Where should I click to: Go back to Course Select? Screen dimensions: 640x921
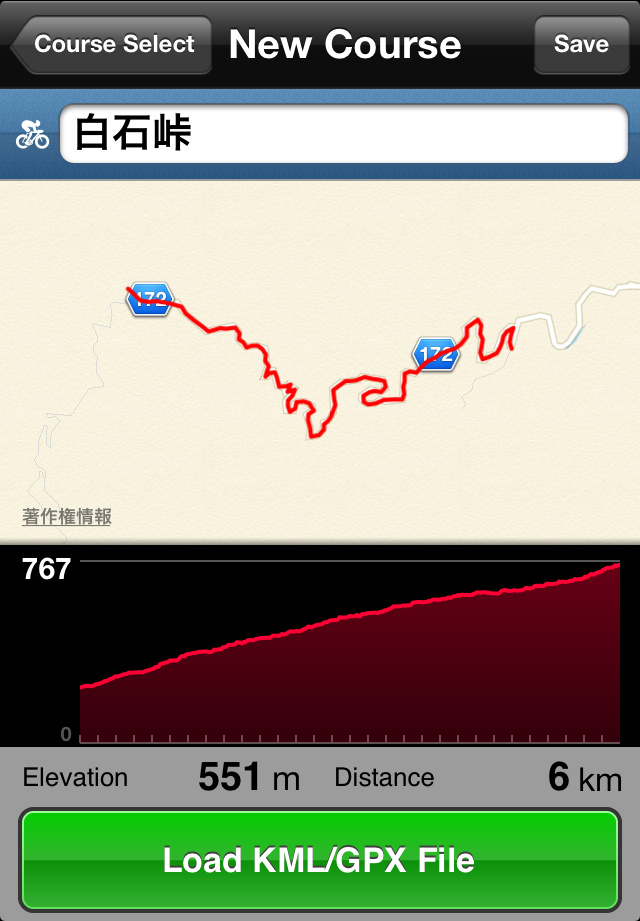tap(111, 45)
